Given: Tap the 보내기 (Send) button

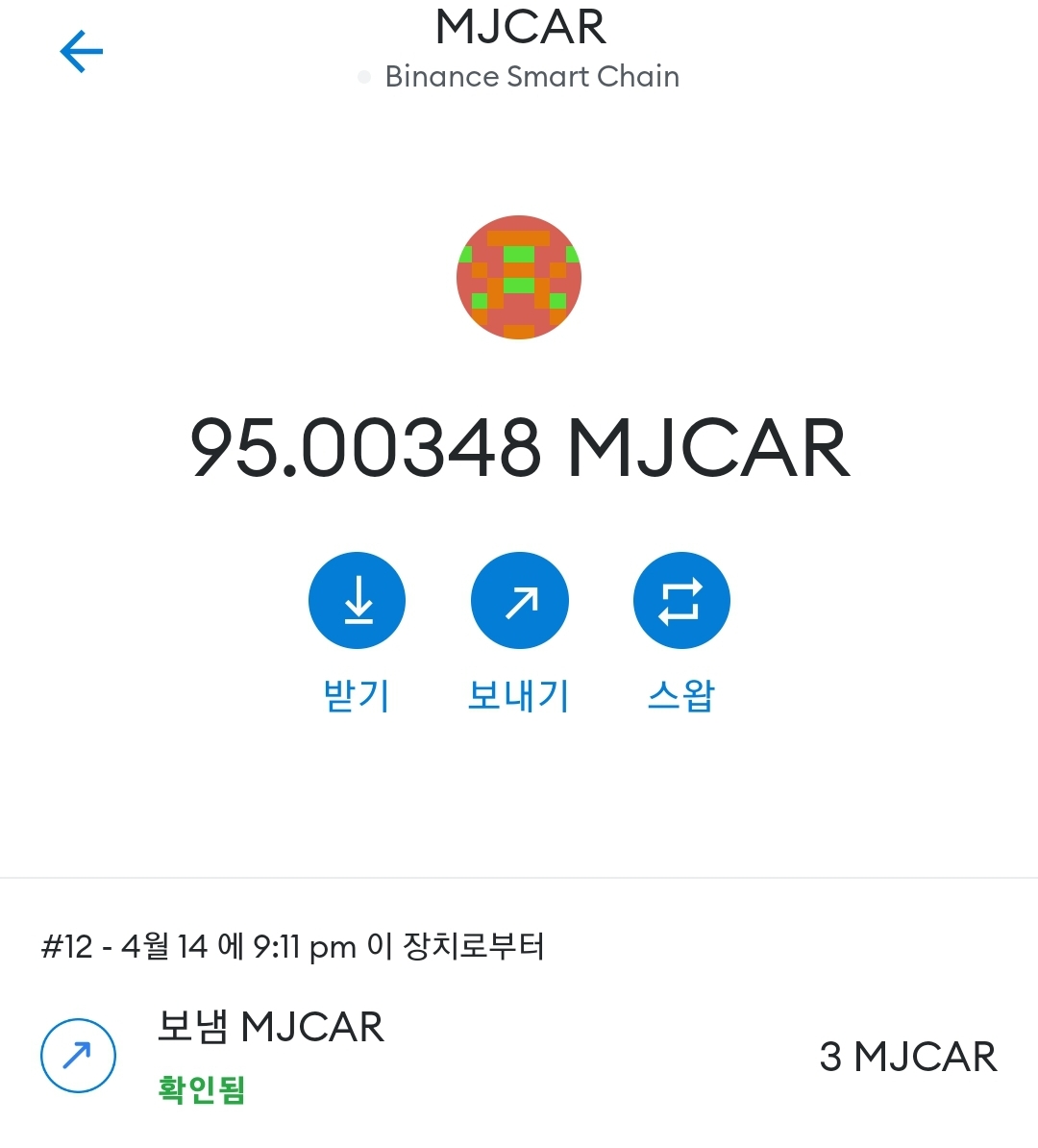Looking at the screenshot, I should point(519,601).
